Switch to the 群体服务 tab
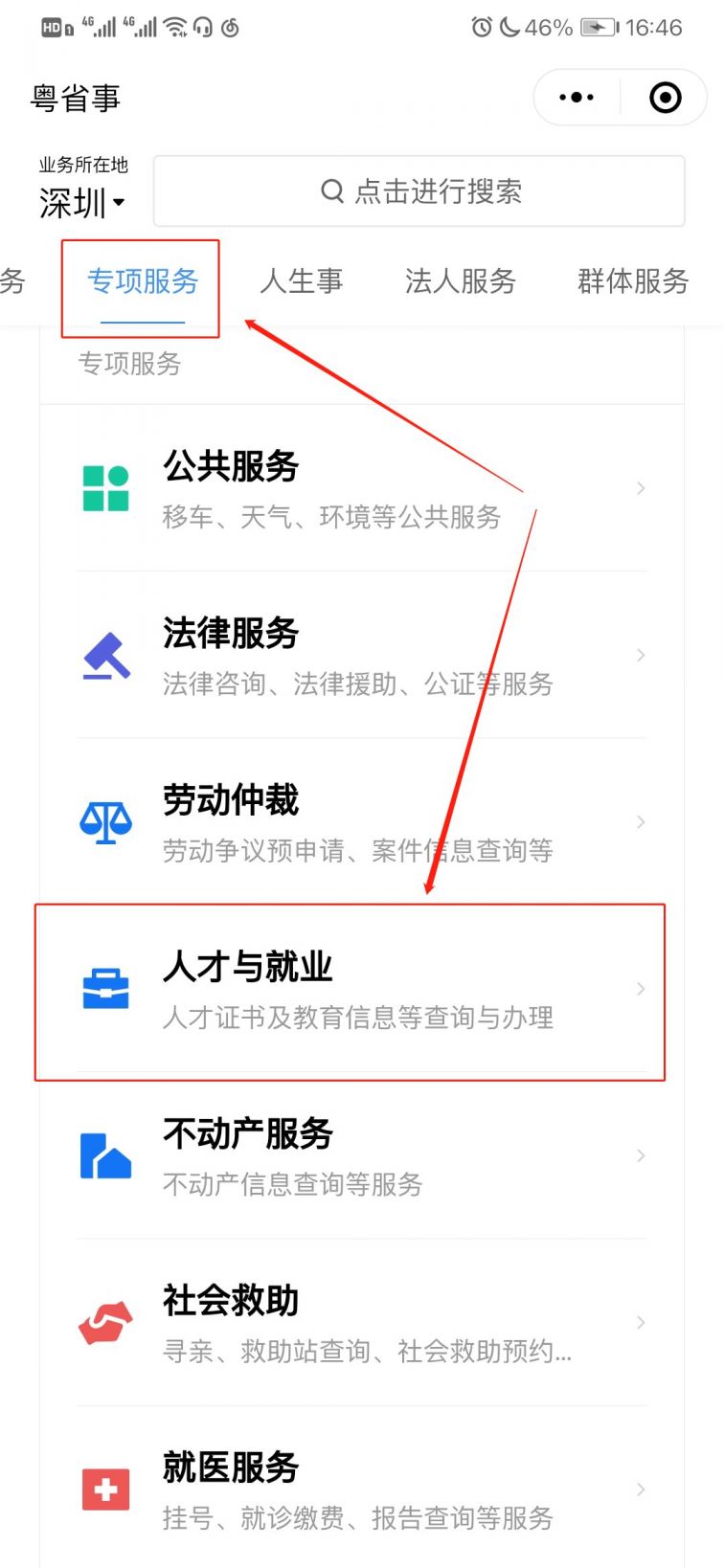Screen dimensions: 724x1568 point(632,281)
